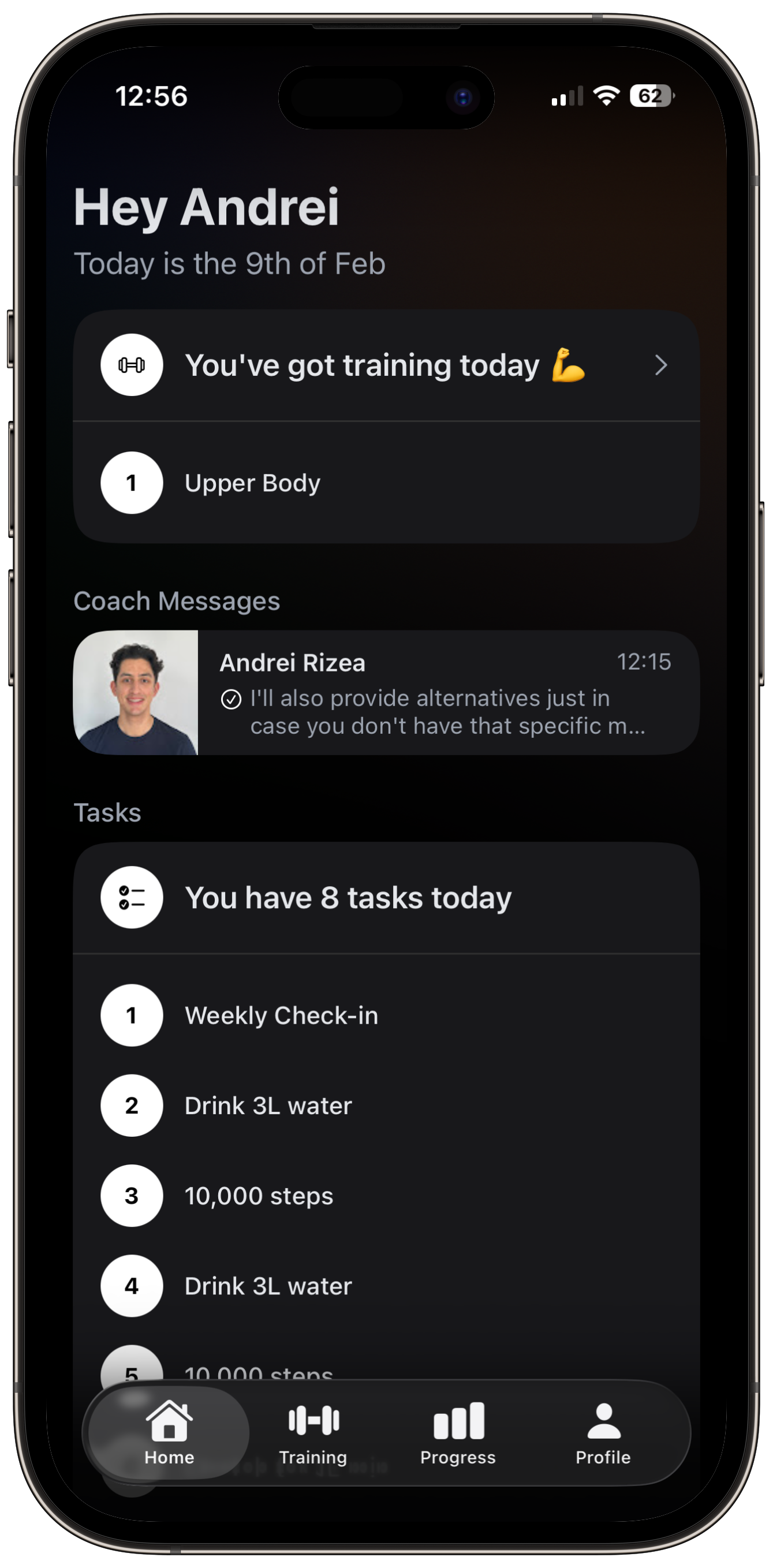This screenshot has width=773, height=1568.
Task: Switch to the Profile tab
Action: point(603,1433)
